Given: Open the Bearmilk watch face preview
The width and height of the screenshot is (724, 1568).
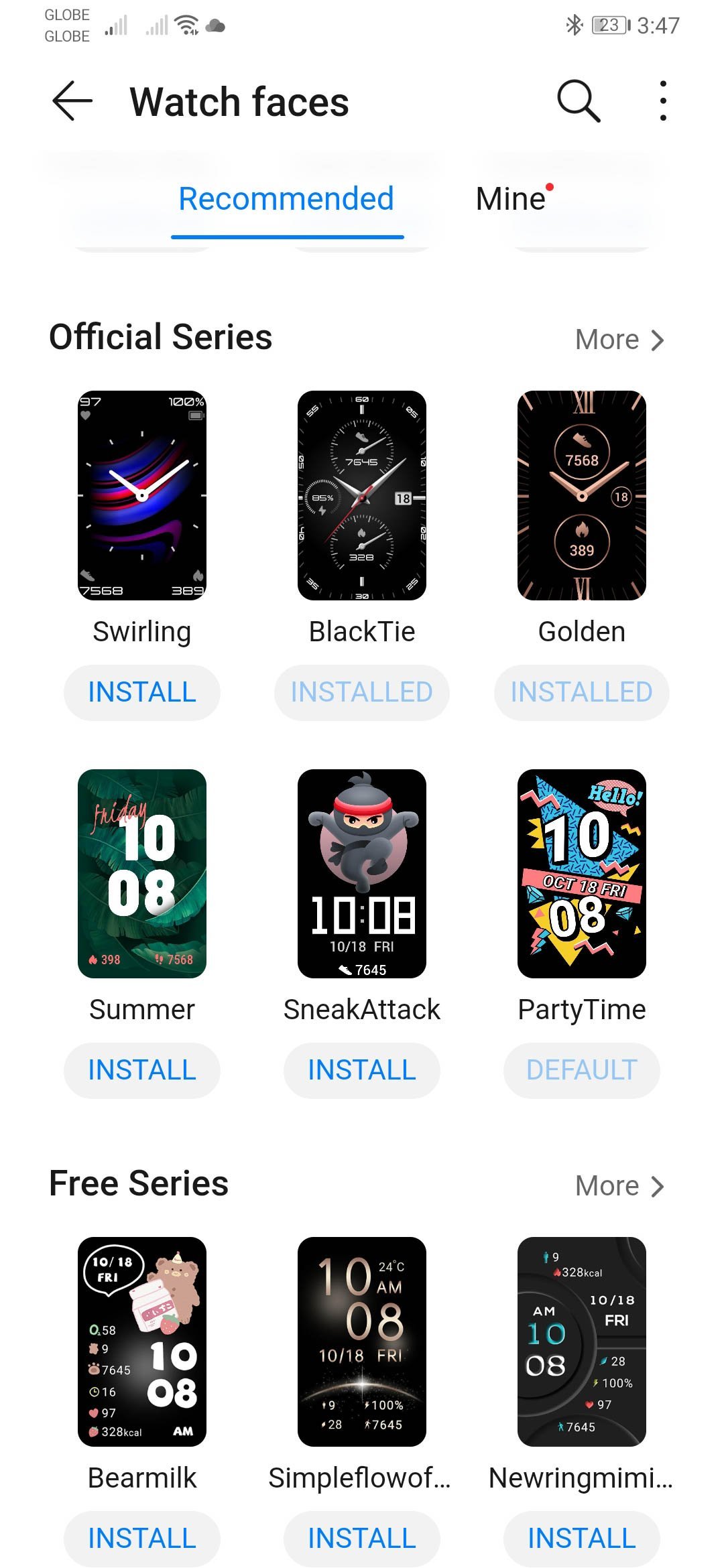Looking at the screenshot, I should (x=142, y=1341).
